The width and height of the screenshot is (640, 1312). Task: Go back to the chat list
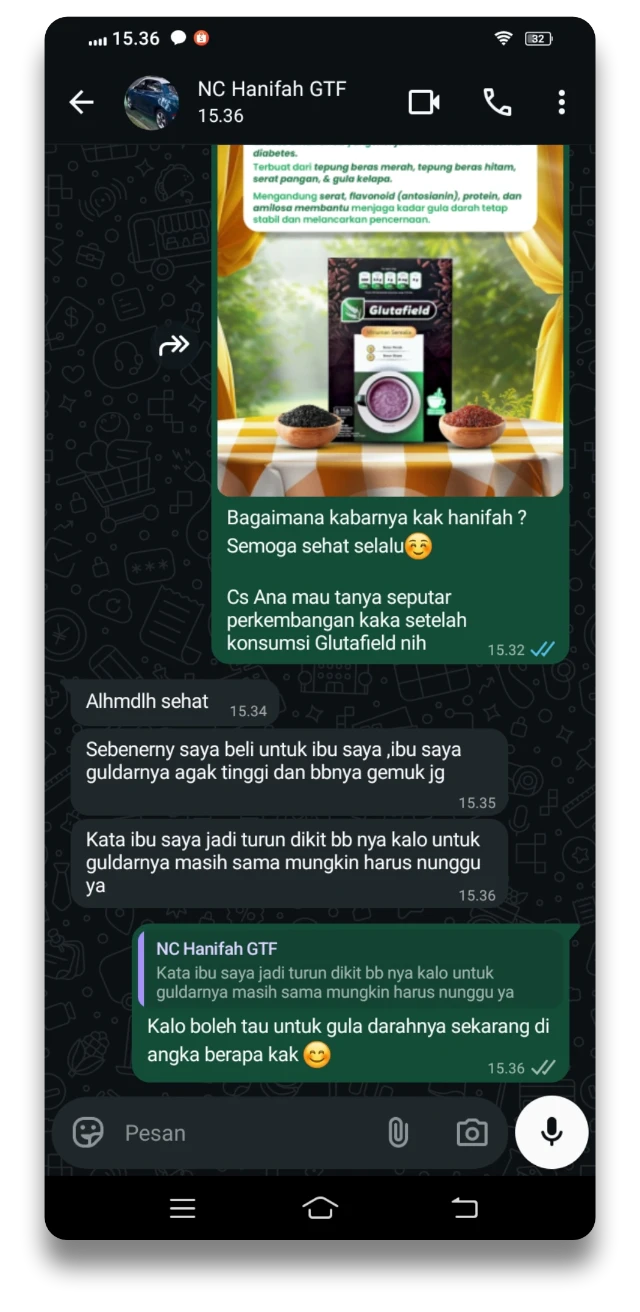click(81, 102)
